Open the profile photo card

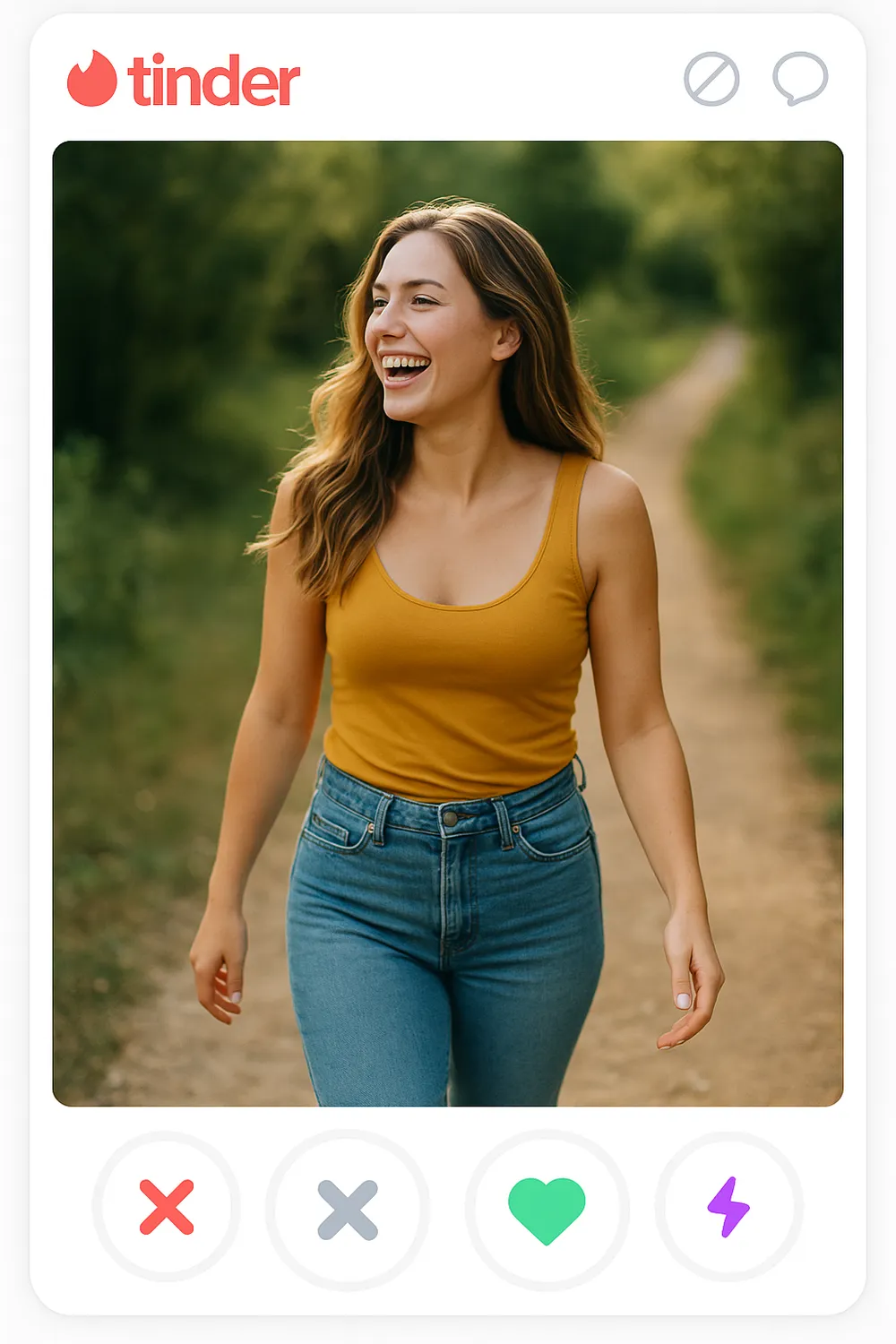pyautogui.click(x=448, y=623)
